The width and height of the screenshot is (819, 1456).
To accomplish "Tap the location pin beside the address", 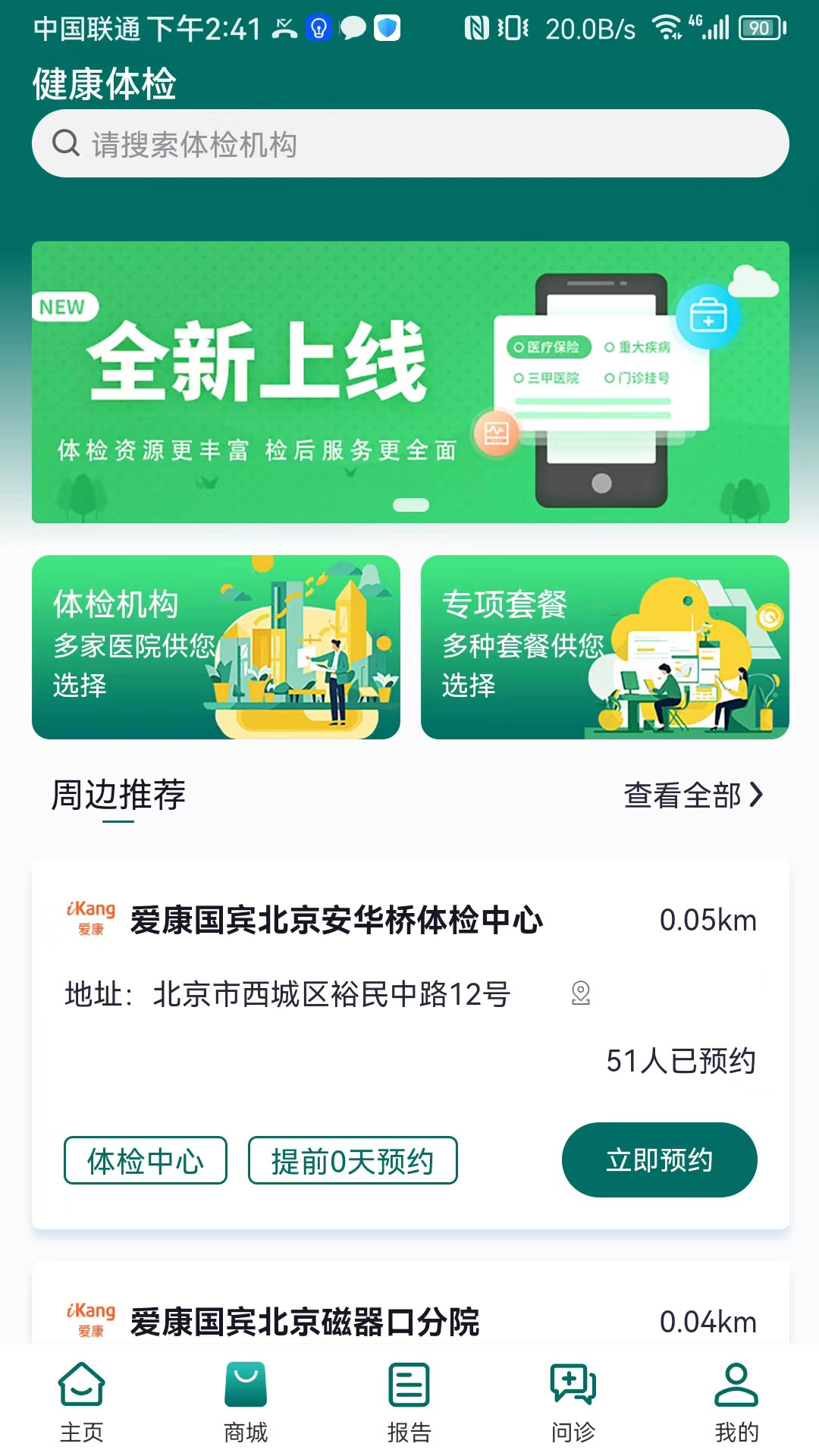I will click(580, 993).
